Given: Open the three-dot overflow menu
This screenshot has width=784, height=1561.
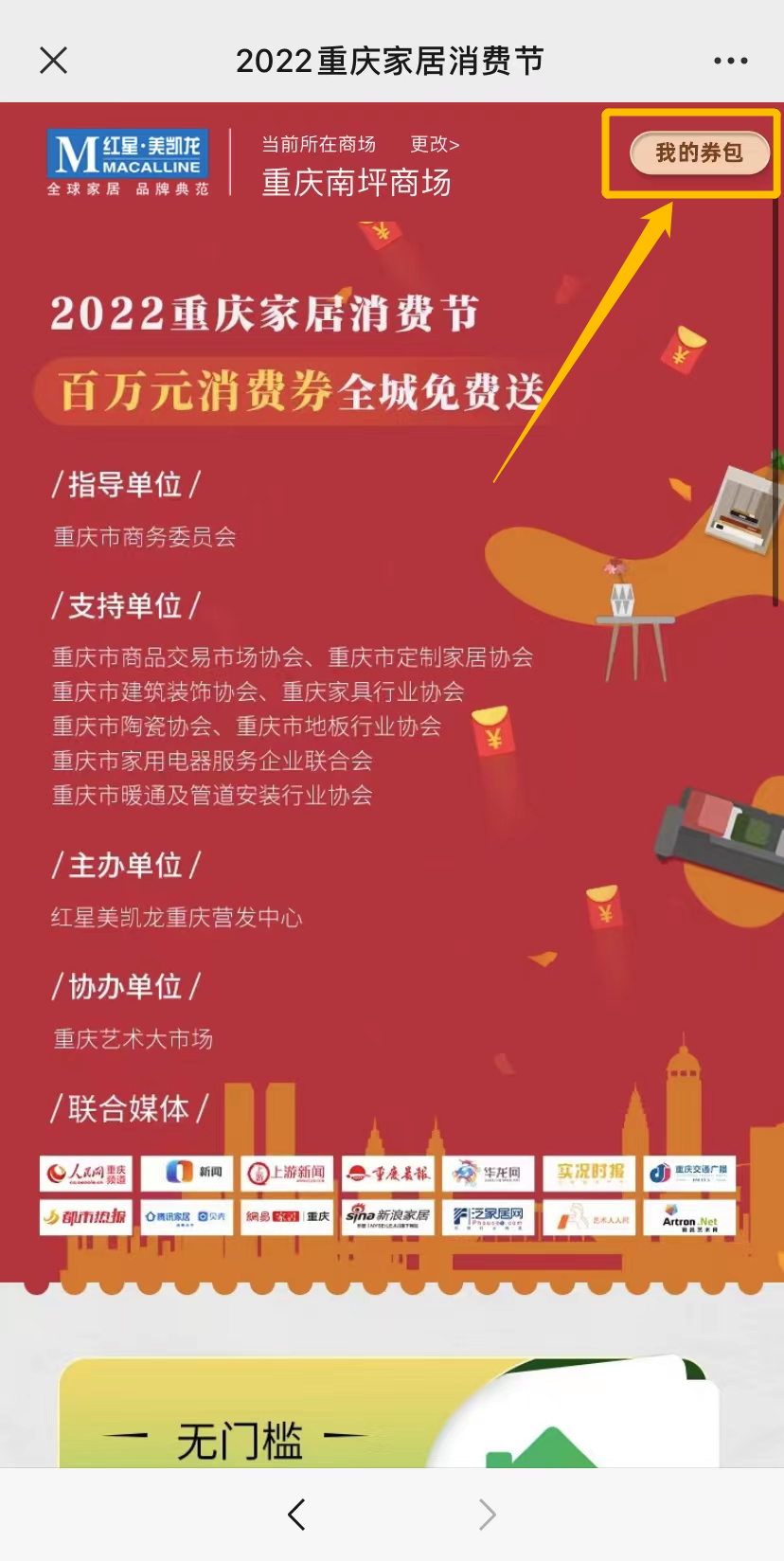Looking at the screenshot, I should tap(730, 61).
